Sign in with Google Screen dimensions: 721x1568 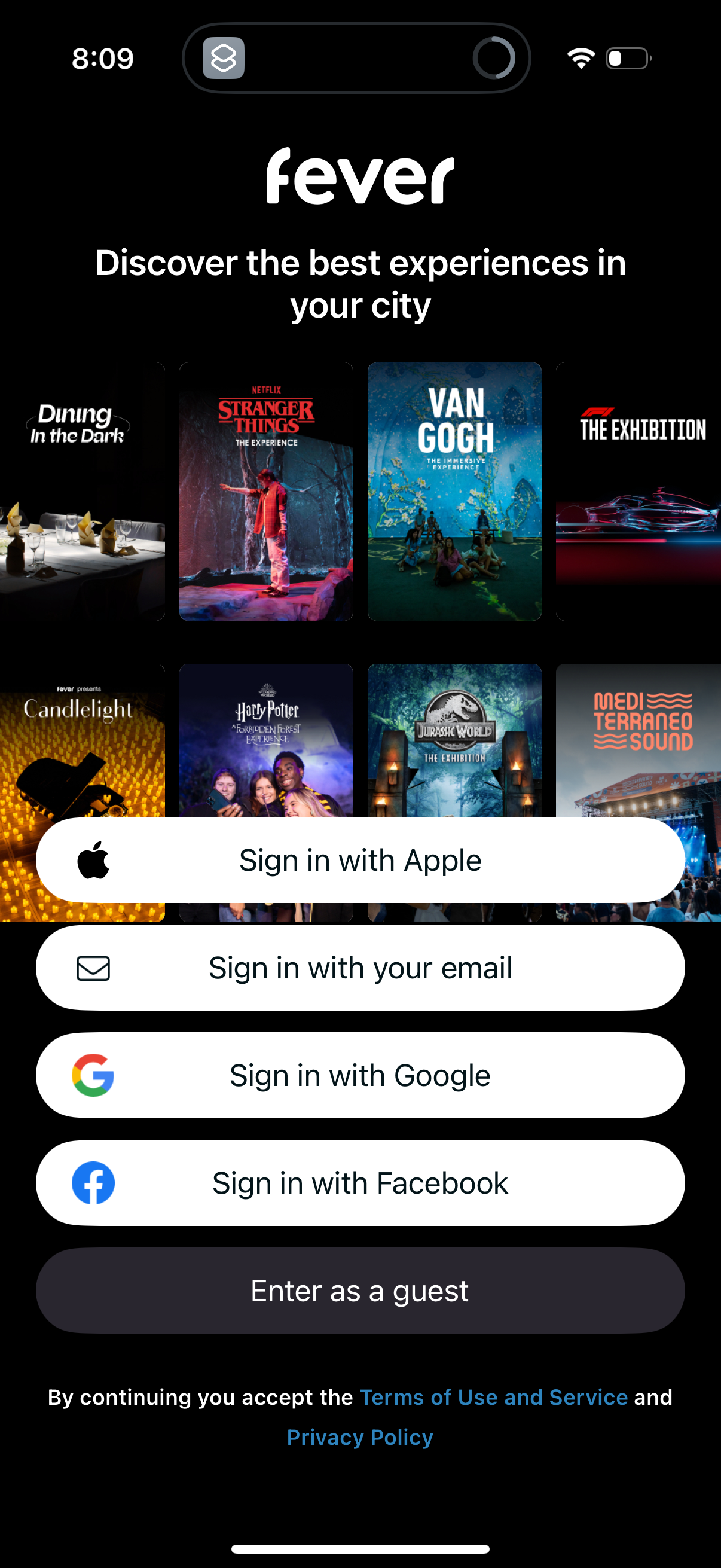click(360, 1075)
